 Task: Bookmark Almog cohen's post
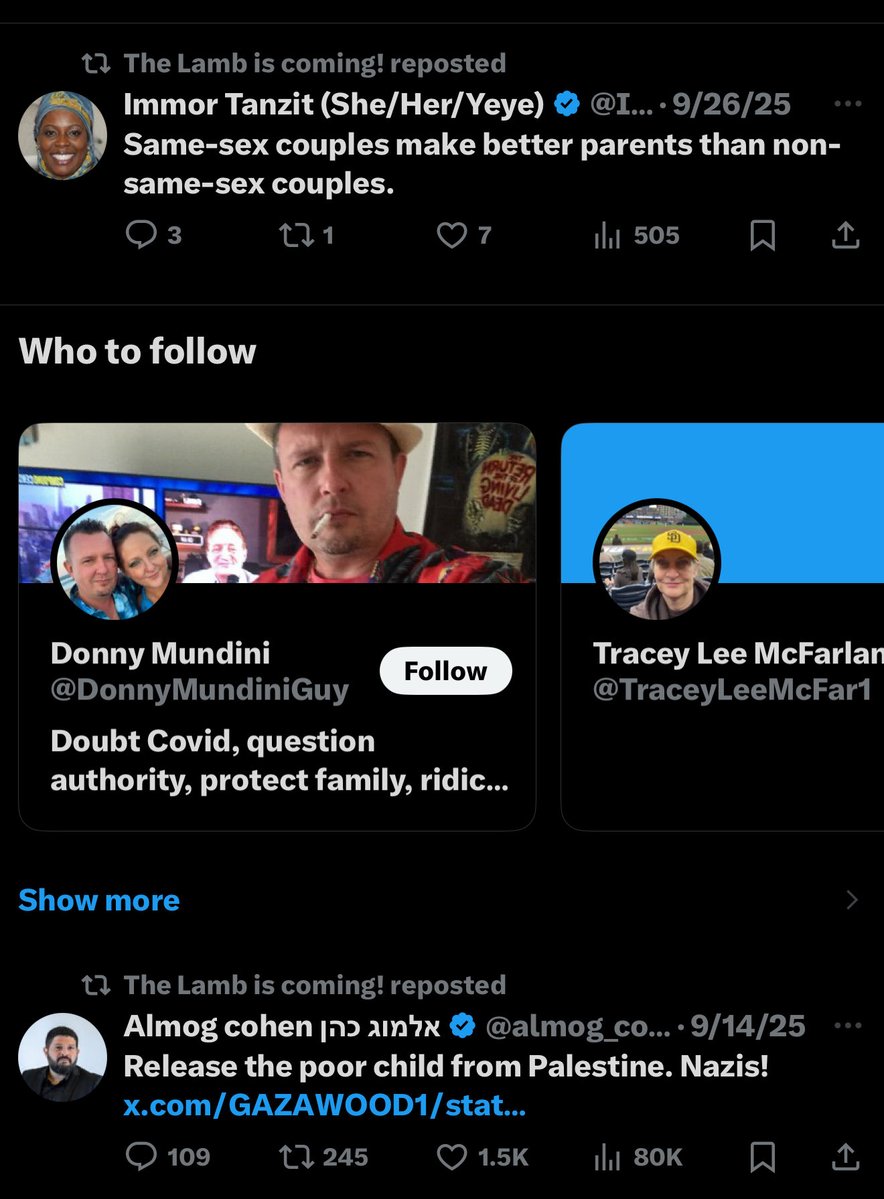(x=762, y=1158)
